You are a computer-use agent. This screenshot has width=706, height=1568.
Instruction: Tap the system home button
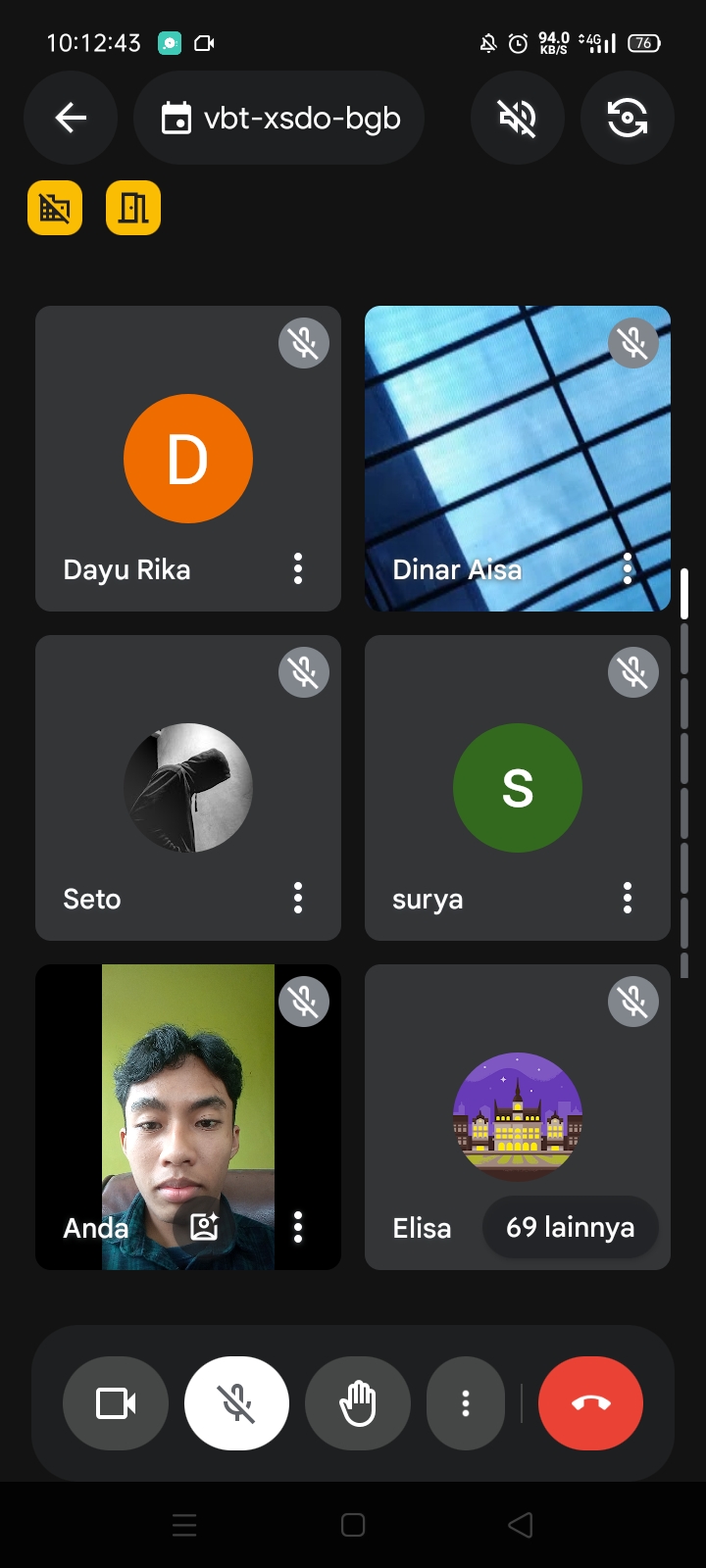tap(353, 1525)
